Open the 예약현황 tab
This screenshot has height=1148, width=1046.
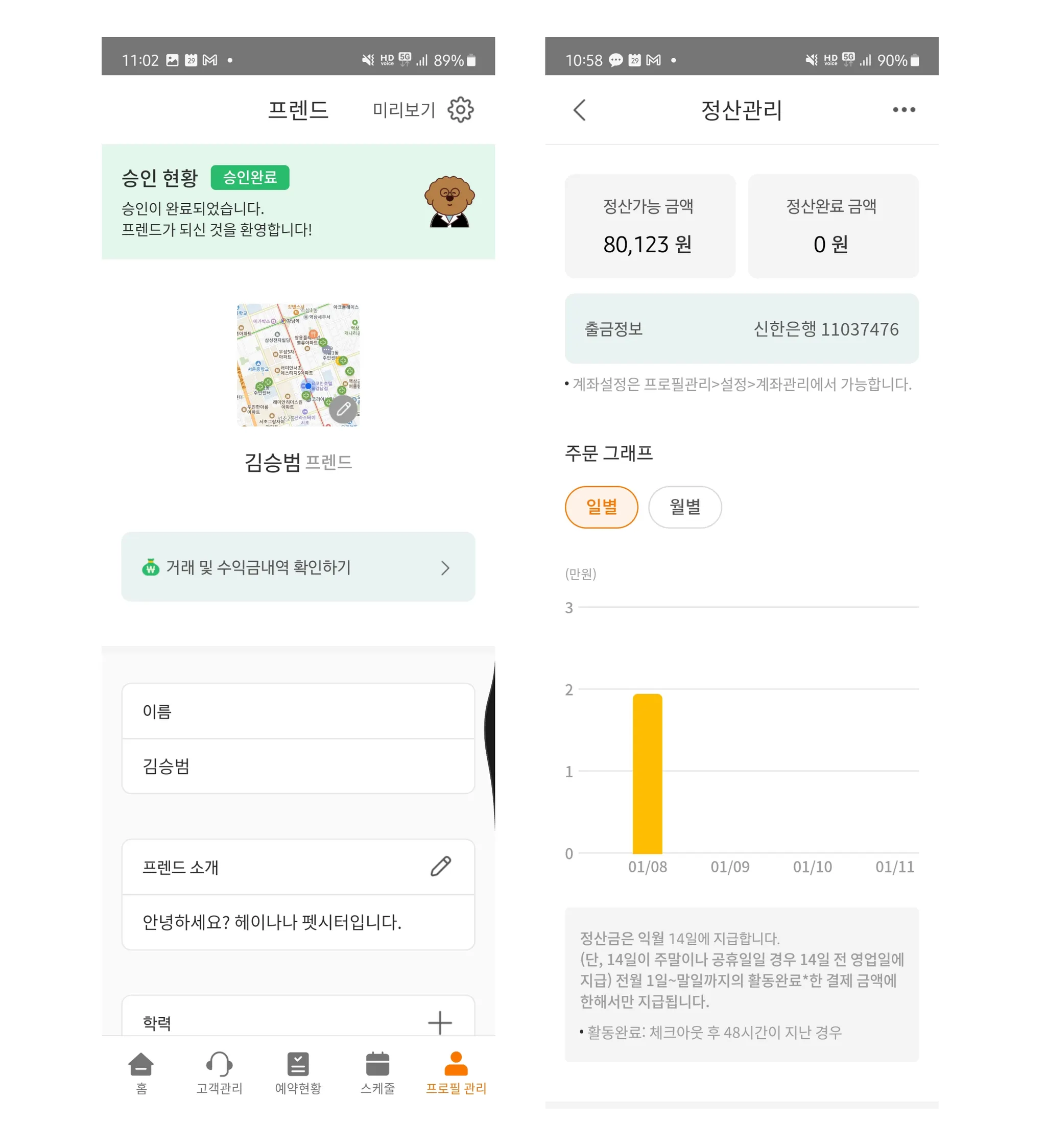298,1072
